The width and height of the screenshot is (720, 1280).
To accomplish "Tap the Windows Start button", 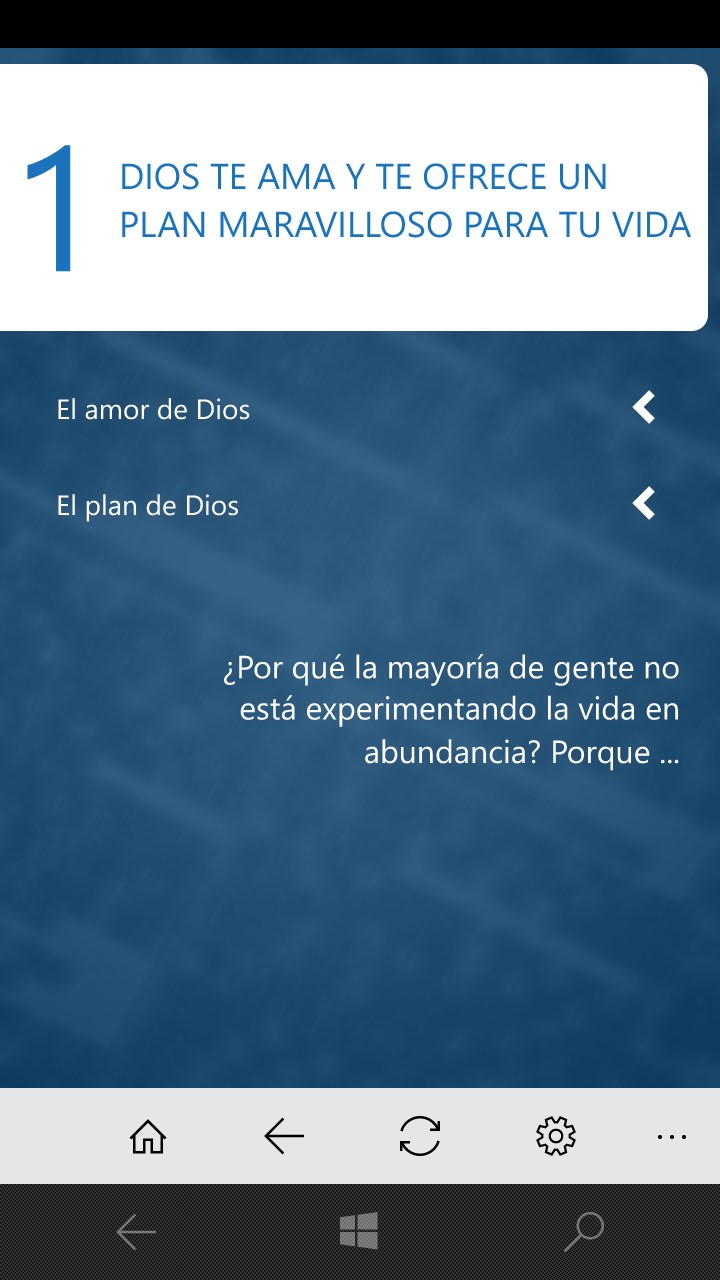I will (359, 1231).
